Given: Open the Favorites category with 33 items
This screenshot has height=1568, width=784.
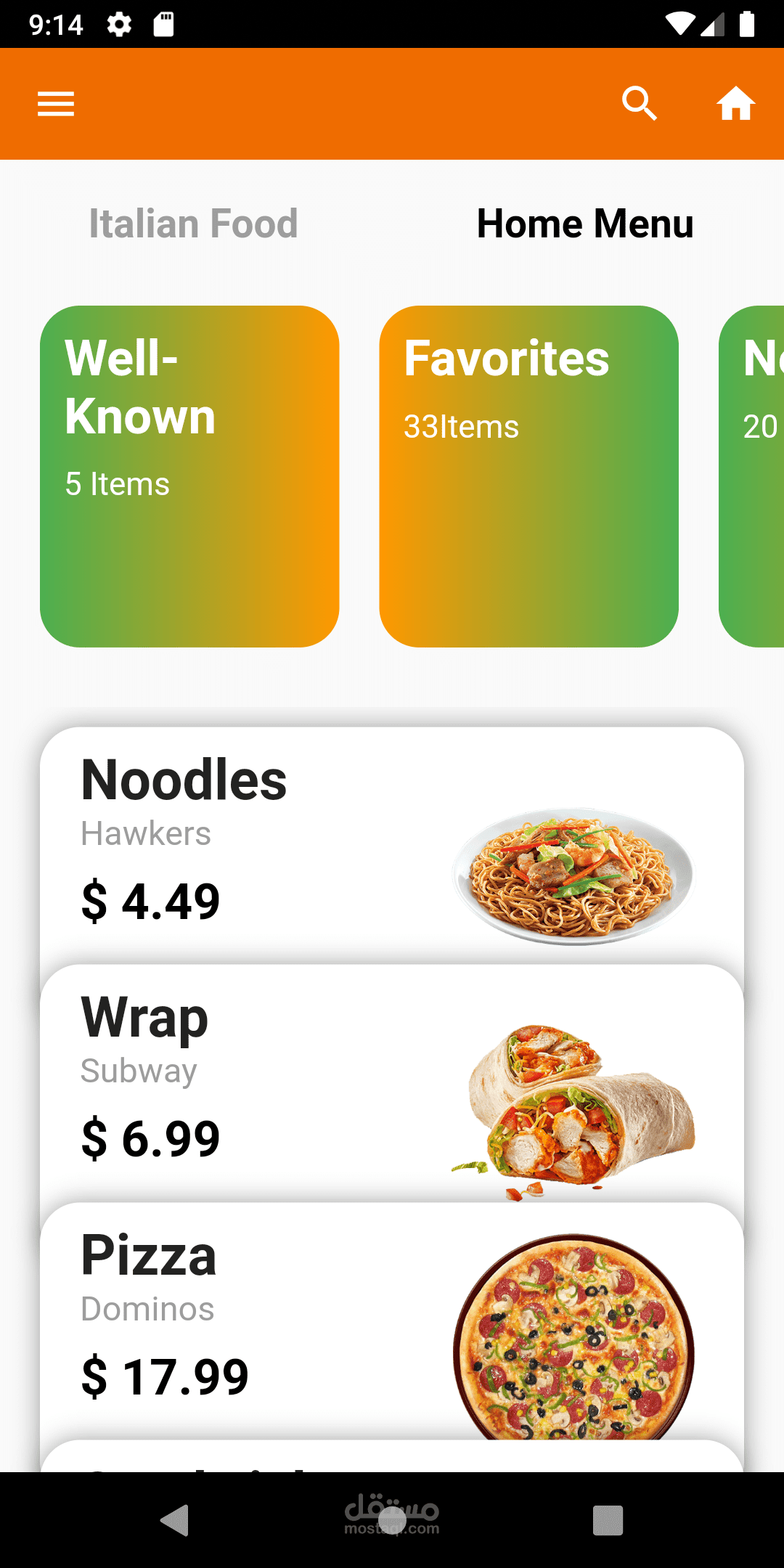Looking at the screenshot, I should click(x=528, y=475).
